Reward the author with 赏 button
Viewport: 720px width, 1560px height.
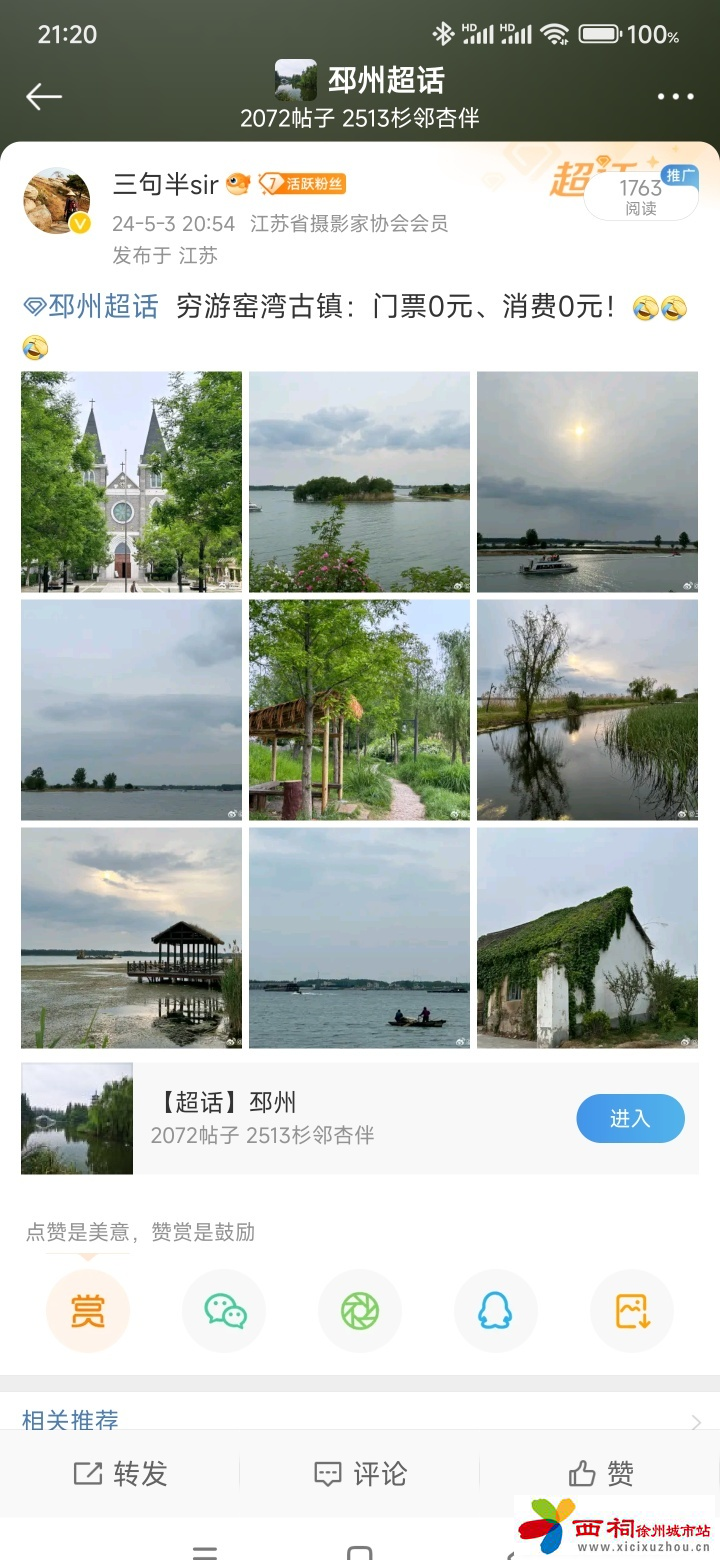[x=88, y=1311]
